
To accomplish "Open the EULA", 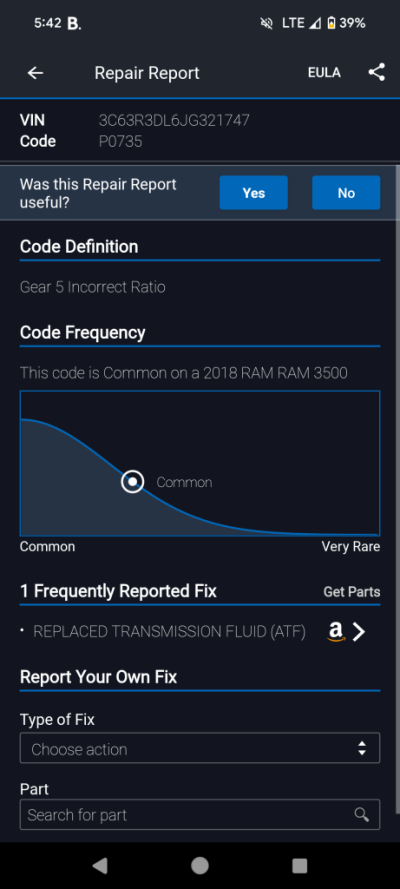I will coord(324,73).
